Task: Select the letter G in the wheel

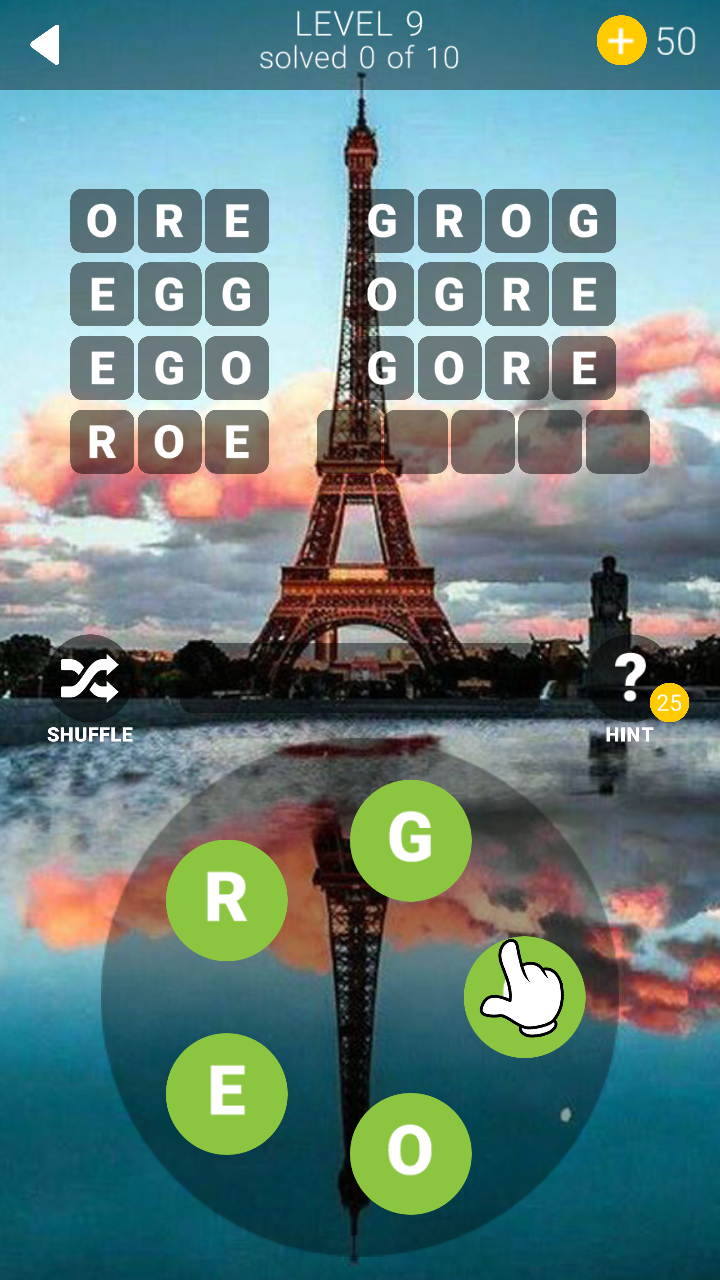Action: [x=410, y=839]
